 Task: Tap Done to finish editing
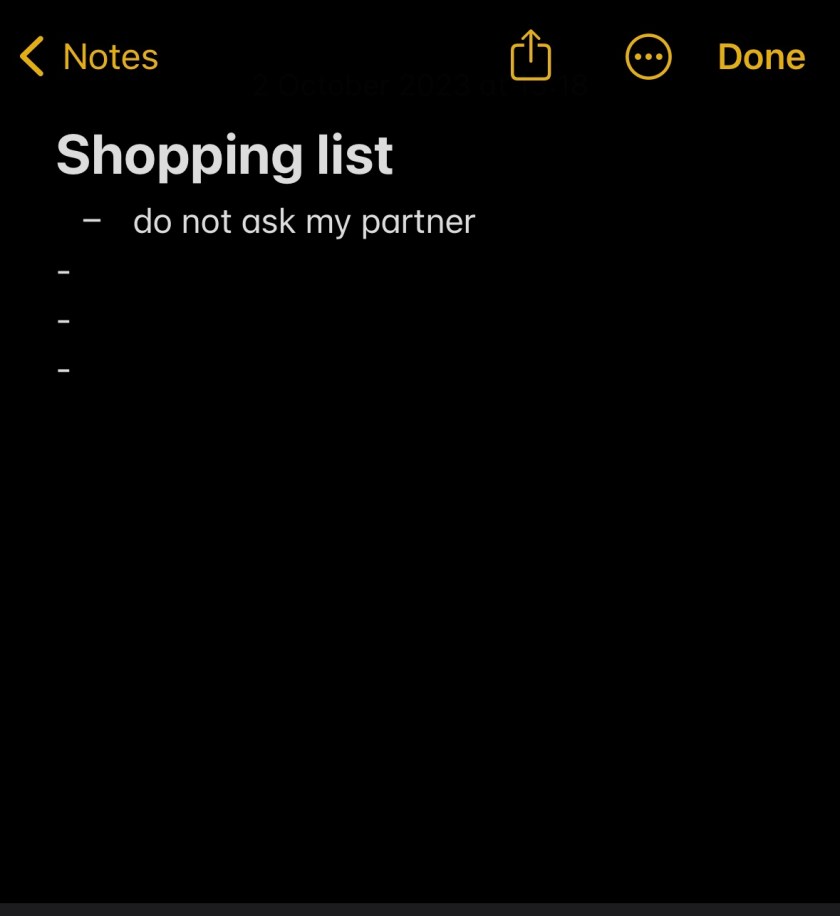(761, 57)
